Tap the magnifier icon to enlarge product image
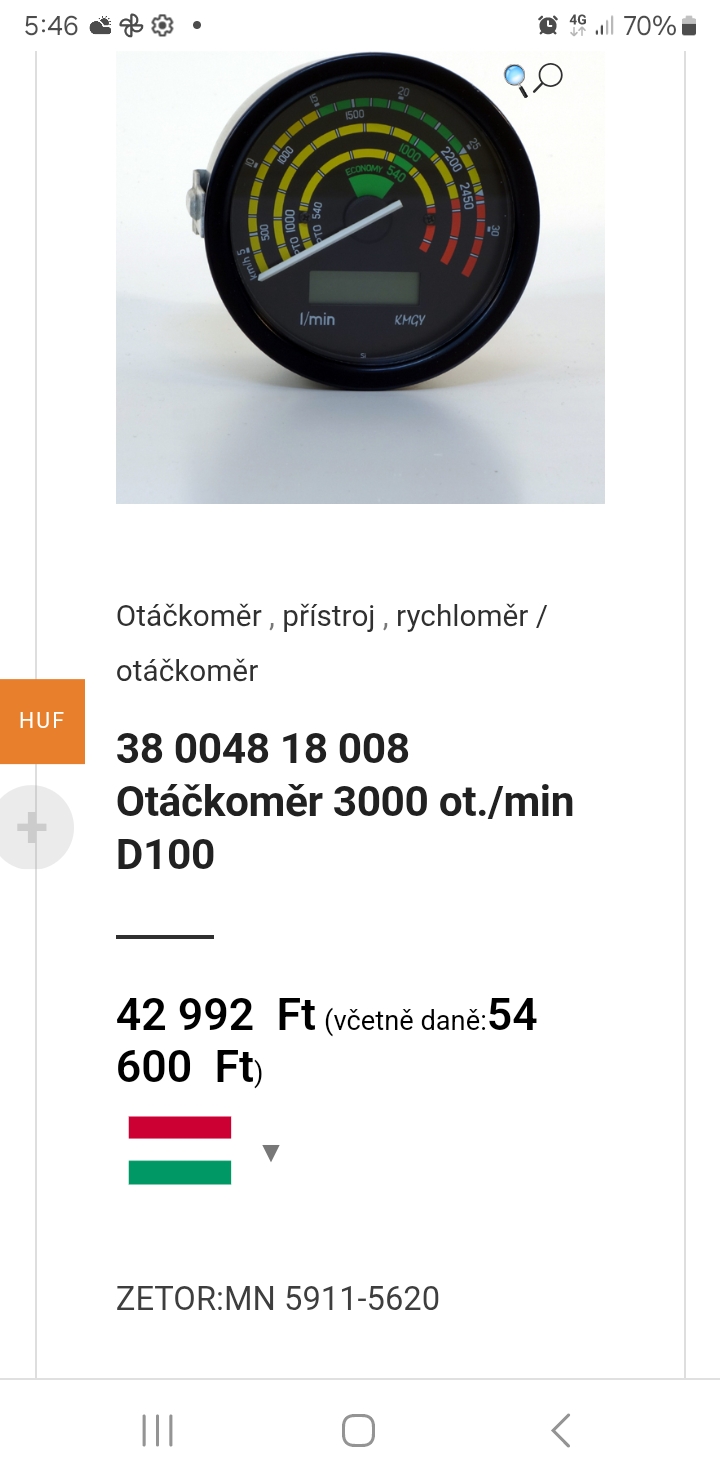720x1480 pixels. pyautogui.click(x=533, y=79)
